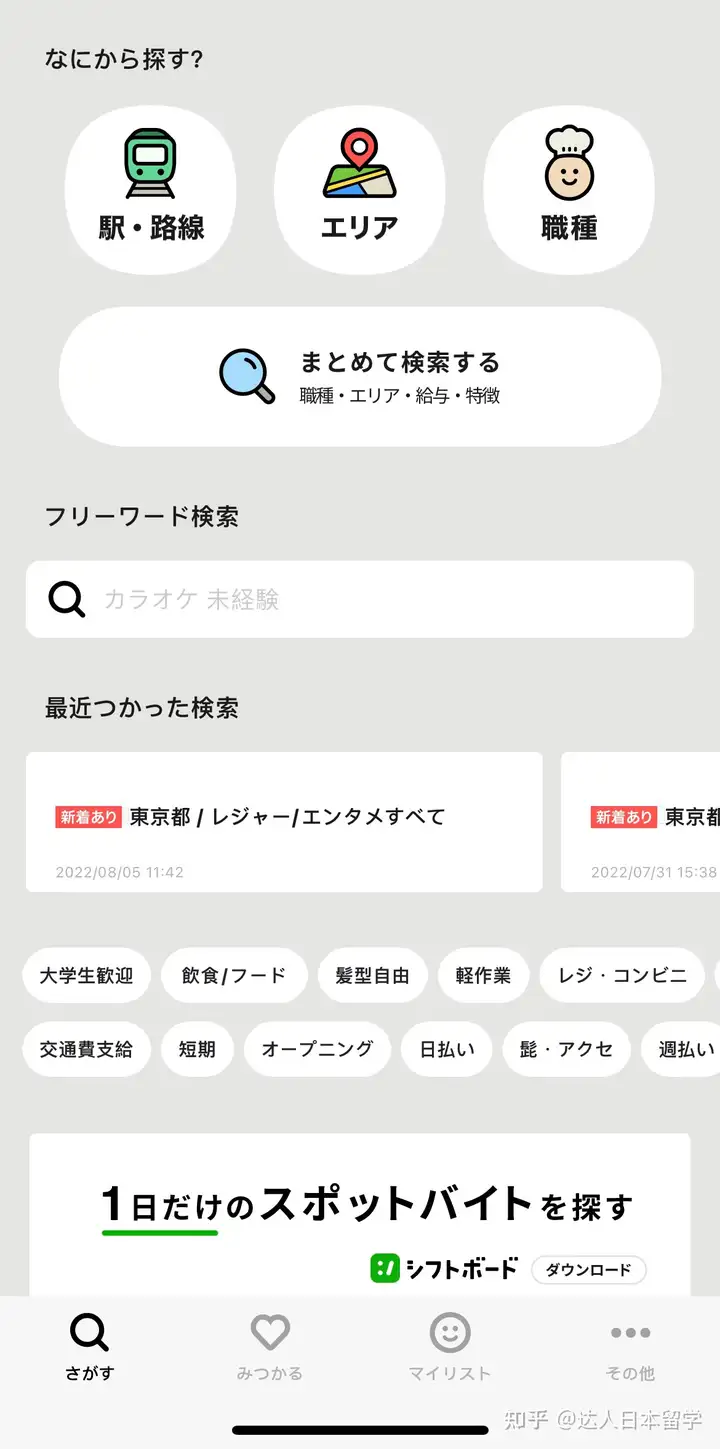The width and height of the screenshot is (720, 1449).
Task: Select the オープニング filter chip
Action: (317, 1049)
